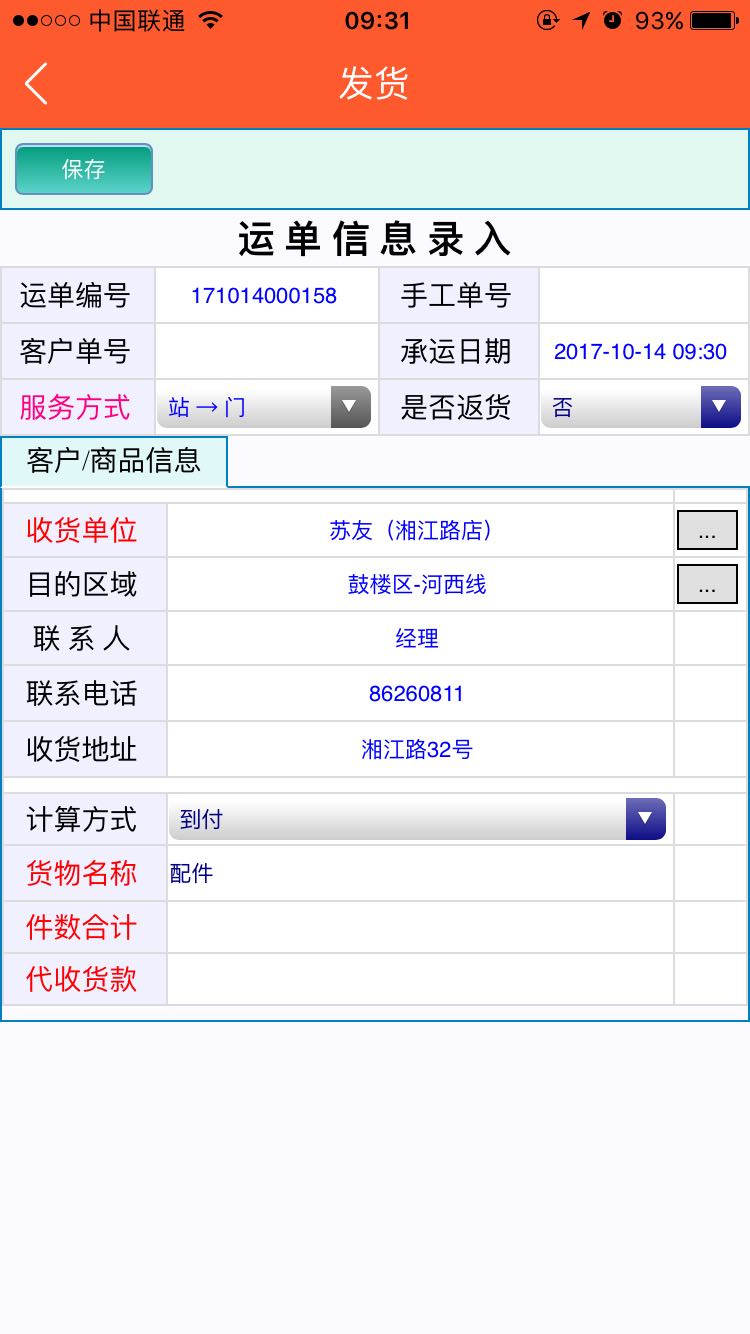Tap the 手工单号 input field
This screenshot has height=1334, width=750.
click(x=644, y=295)
